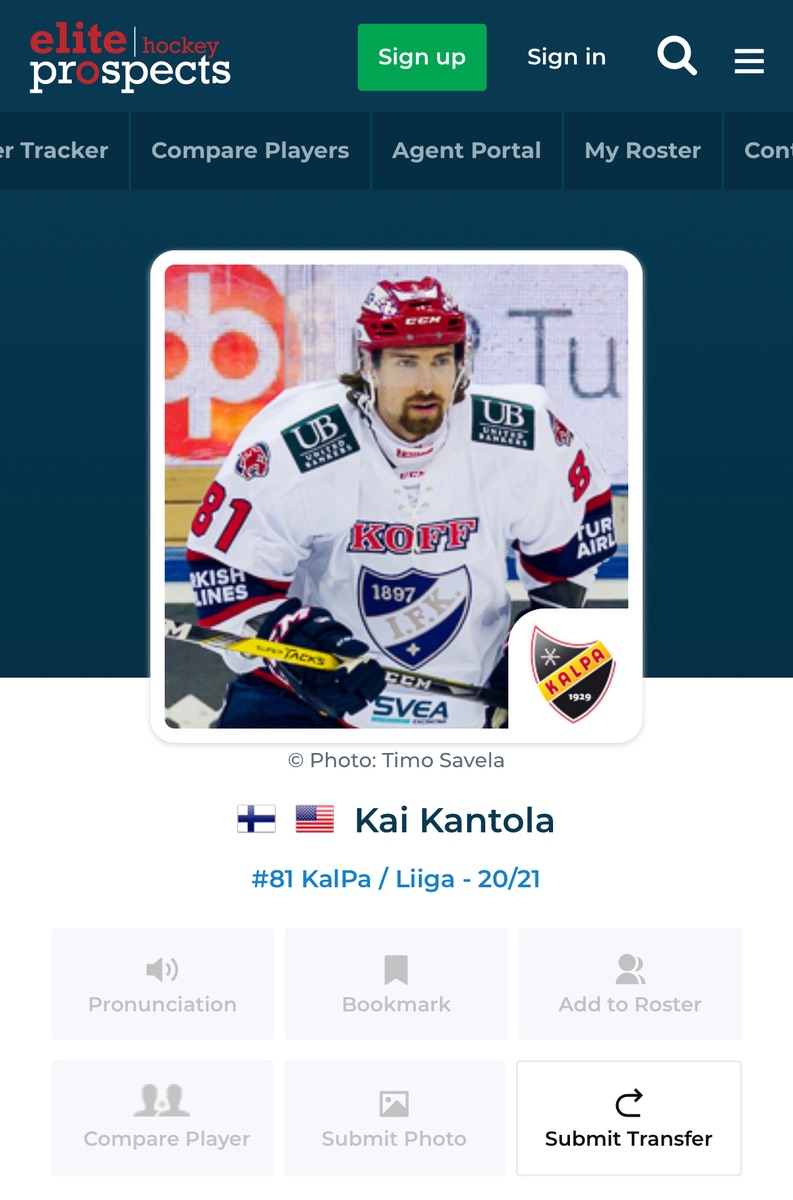Tap Submit Transfer
The width and height of the screenshot is (793, 1200).
[x=628, y=1118]
